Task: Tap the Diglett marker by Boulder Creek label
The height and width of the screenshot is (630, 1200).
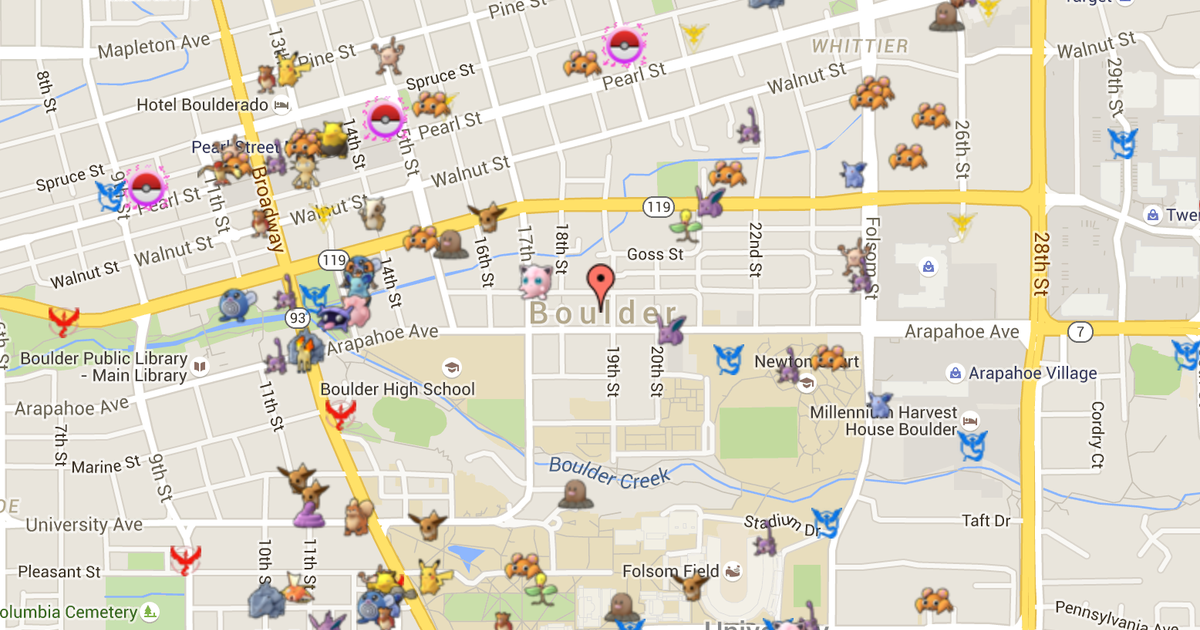Action: [x=577, y=492]
